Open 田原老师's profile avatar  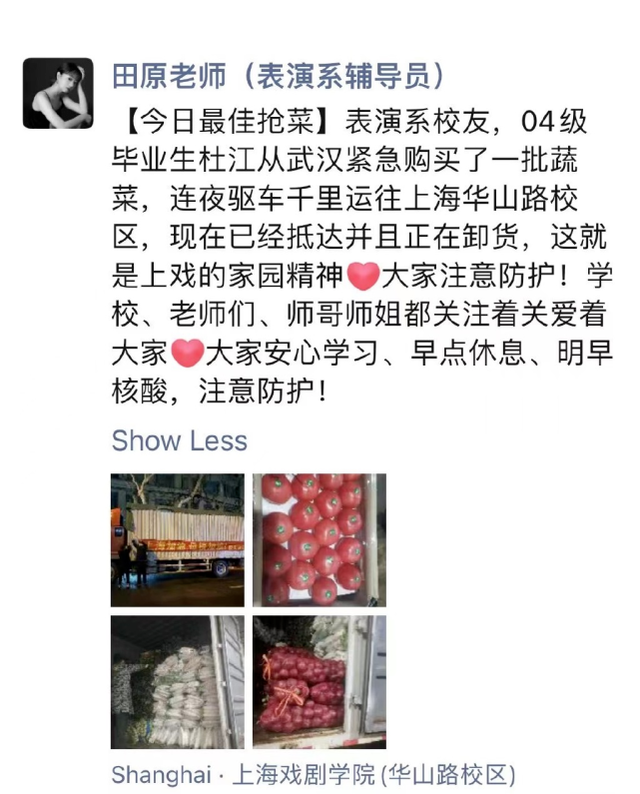tap(58, 93)
